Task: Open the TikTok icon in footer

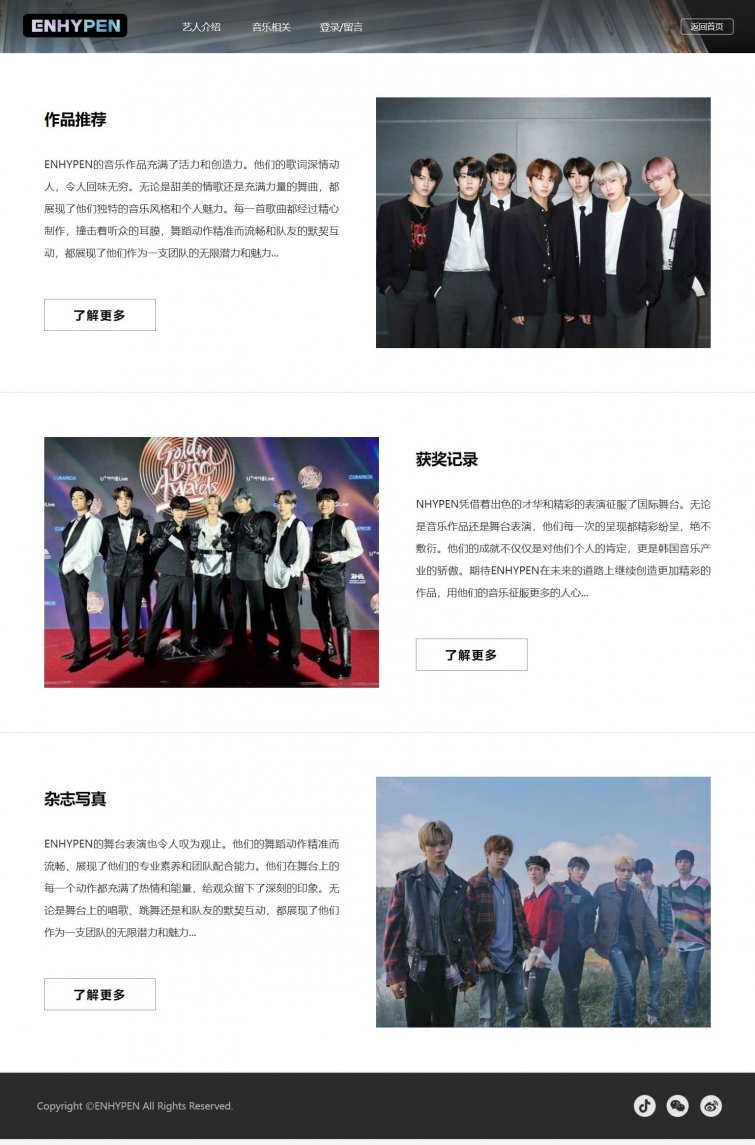Action: [645, 1105]
